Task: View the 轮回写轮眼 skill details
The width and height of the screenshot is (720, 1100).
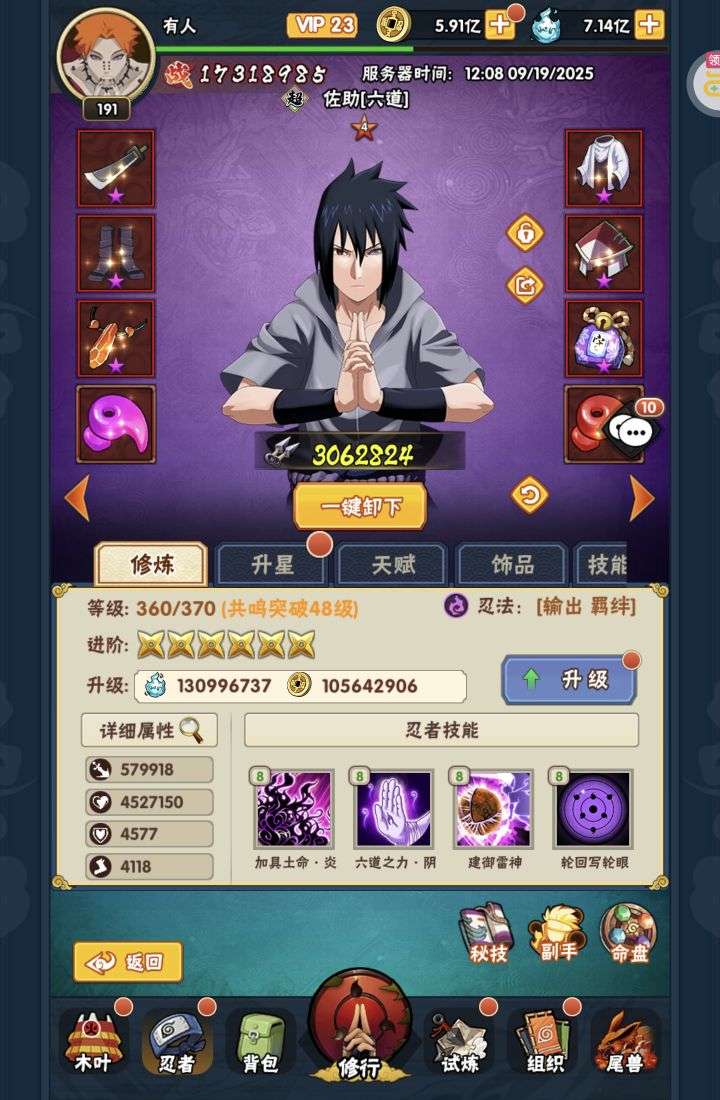Action: tap(593, 810)
